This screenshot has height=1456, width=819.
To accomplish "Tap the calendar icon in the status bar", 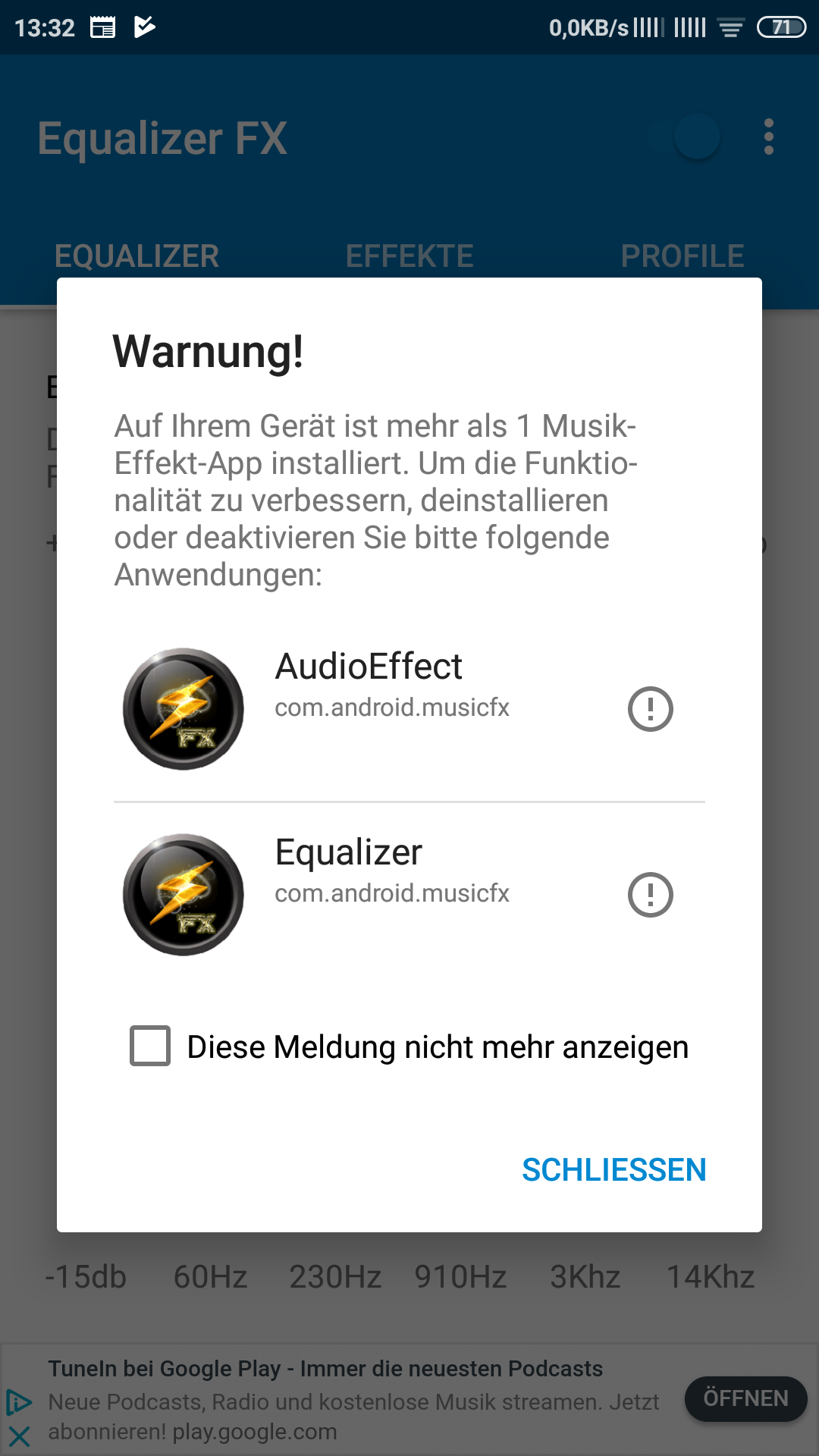I will 104,27.
